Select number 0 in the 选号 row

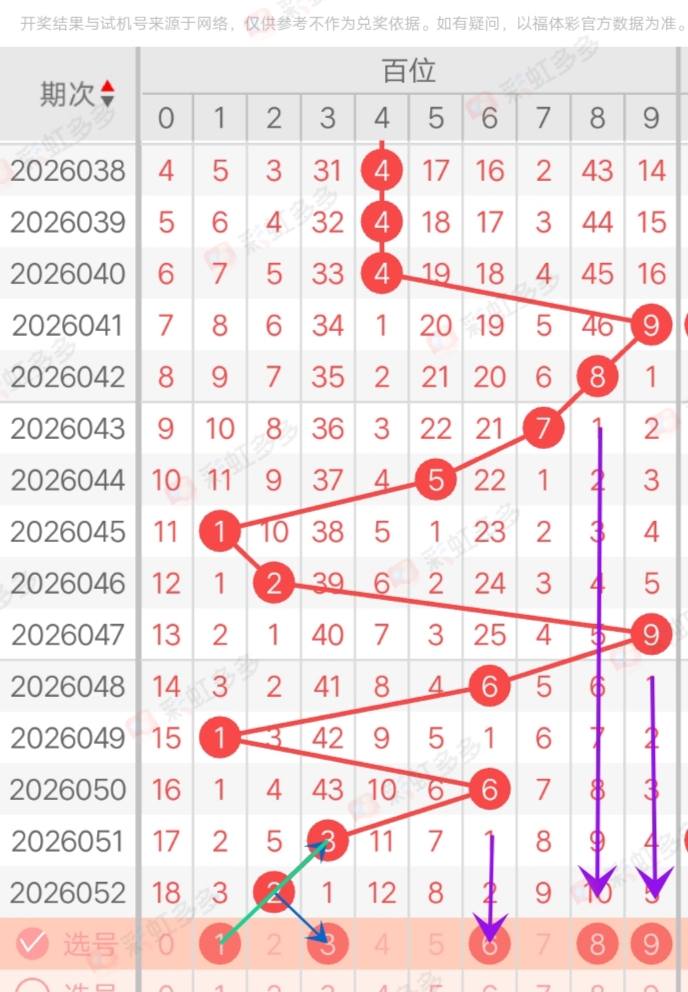[166, 944]
